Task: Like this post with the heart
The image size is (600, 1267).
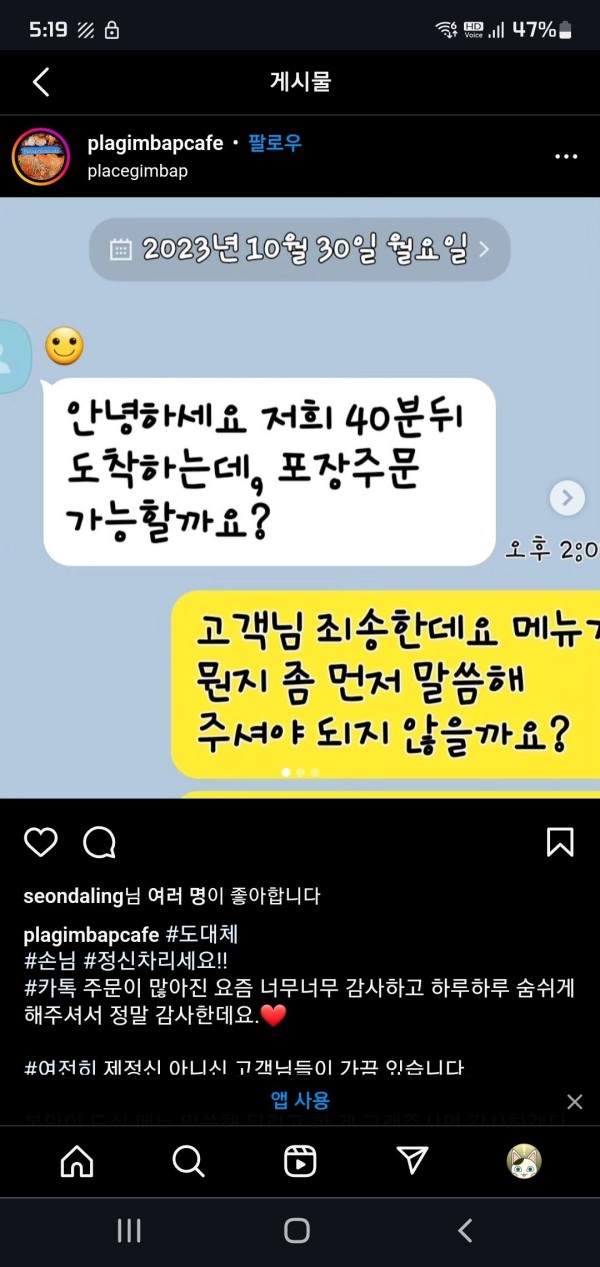Action: click(x=41, y=843)
